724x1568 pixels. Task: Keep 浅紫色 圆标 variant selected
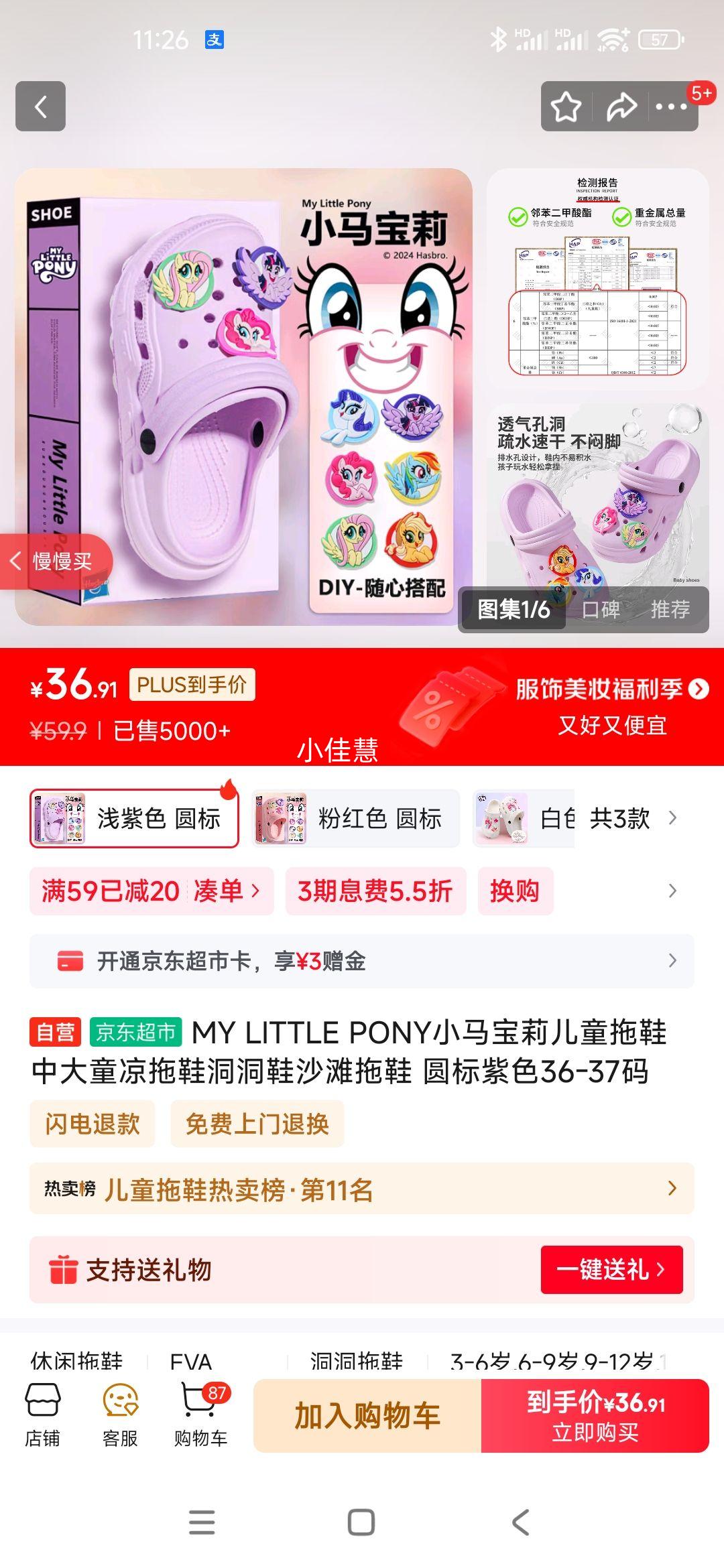[134, 818]
